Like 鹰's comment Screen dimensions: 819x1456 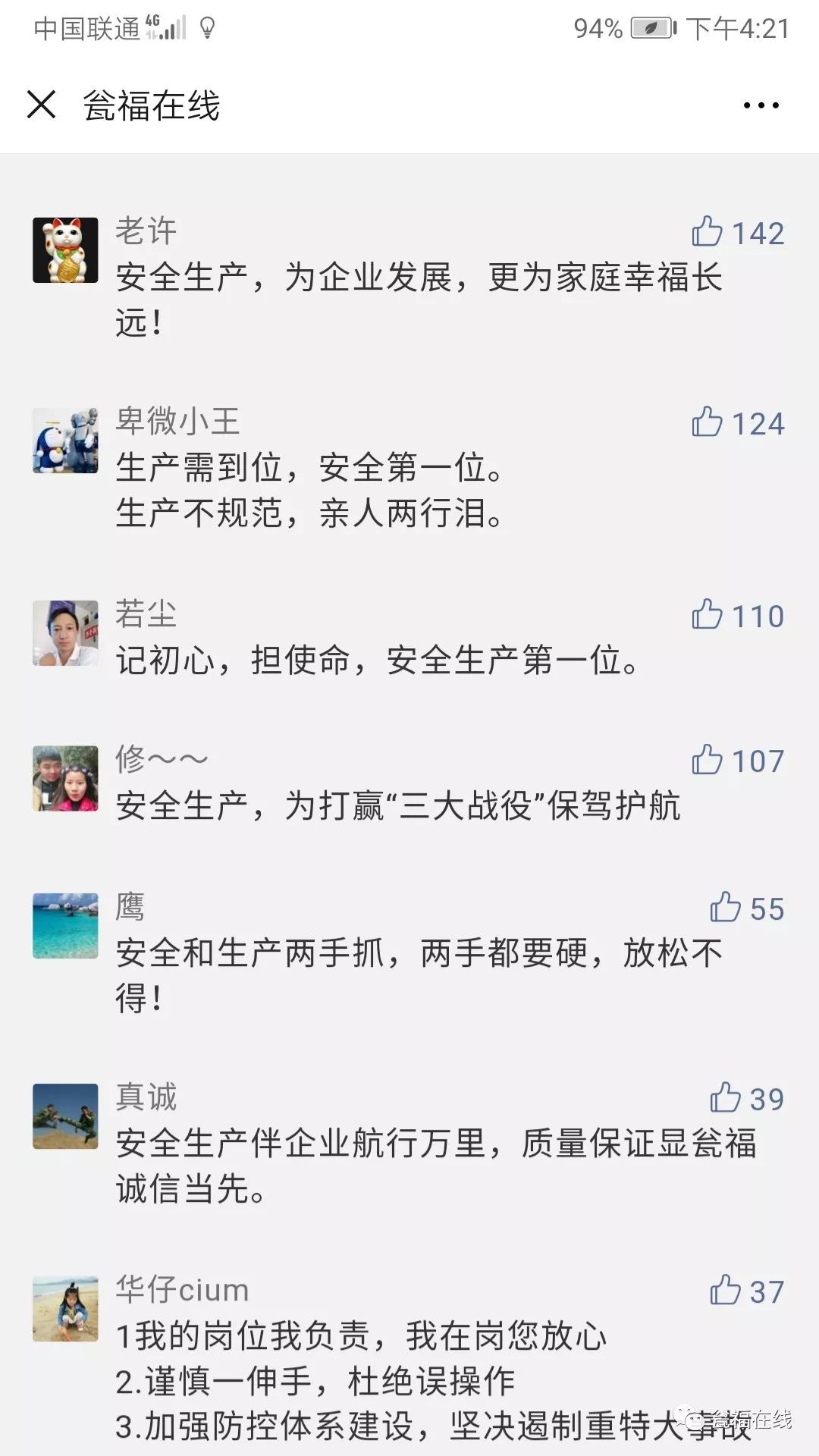726,907
